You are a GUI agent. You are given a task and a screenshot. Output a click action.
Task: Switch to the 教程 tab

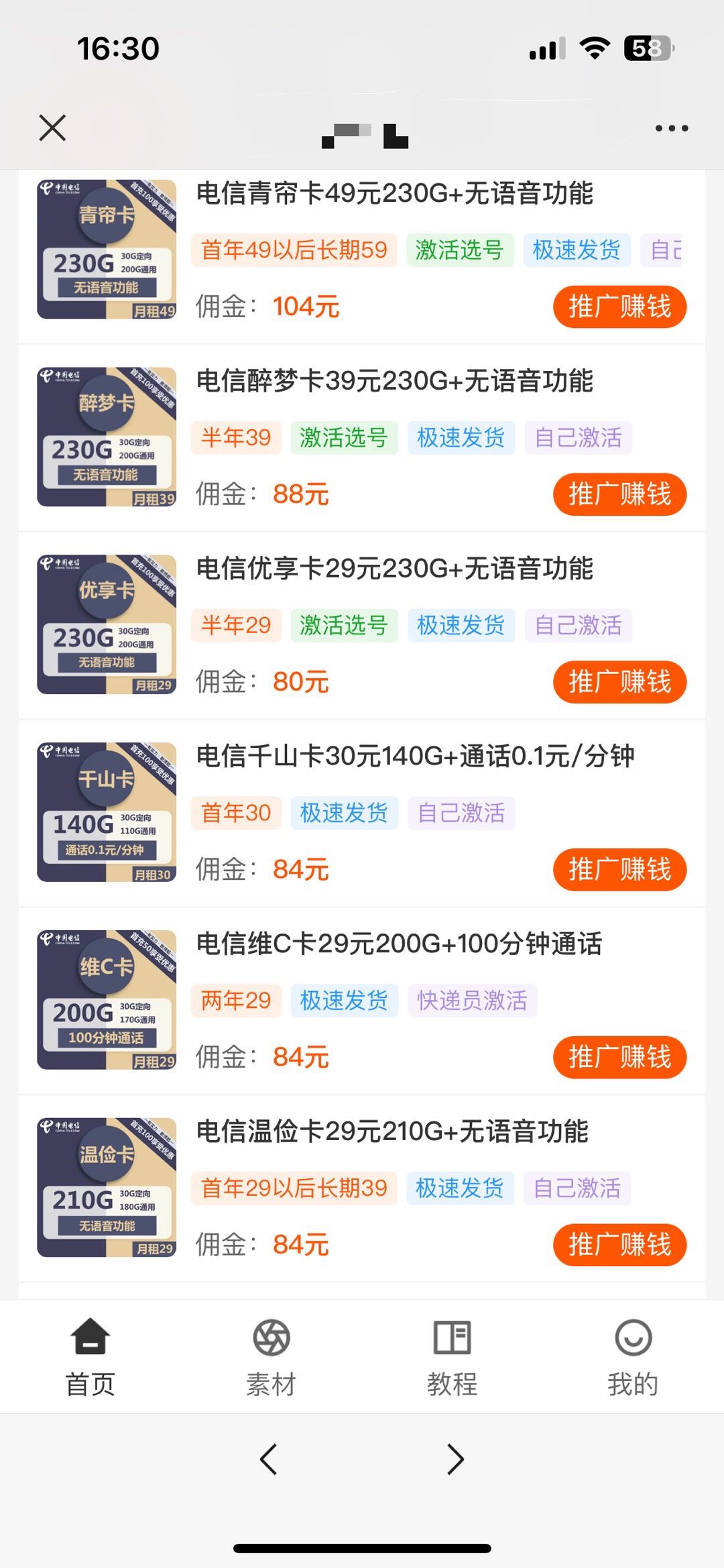(x=452, y=1356)
